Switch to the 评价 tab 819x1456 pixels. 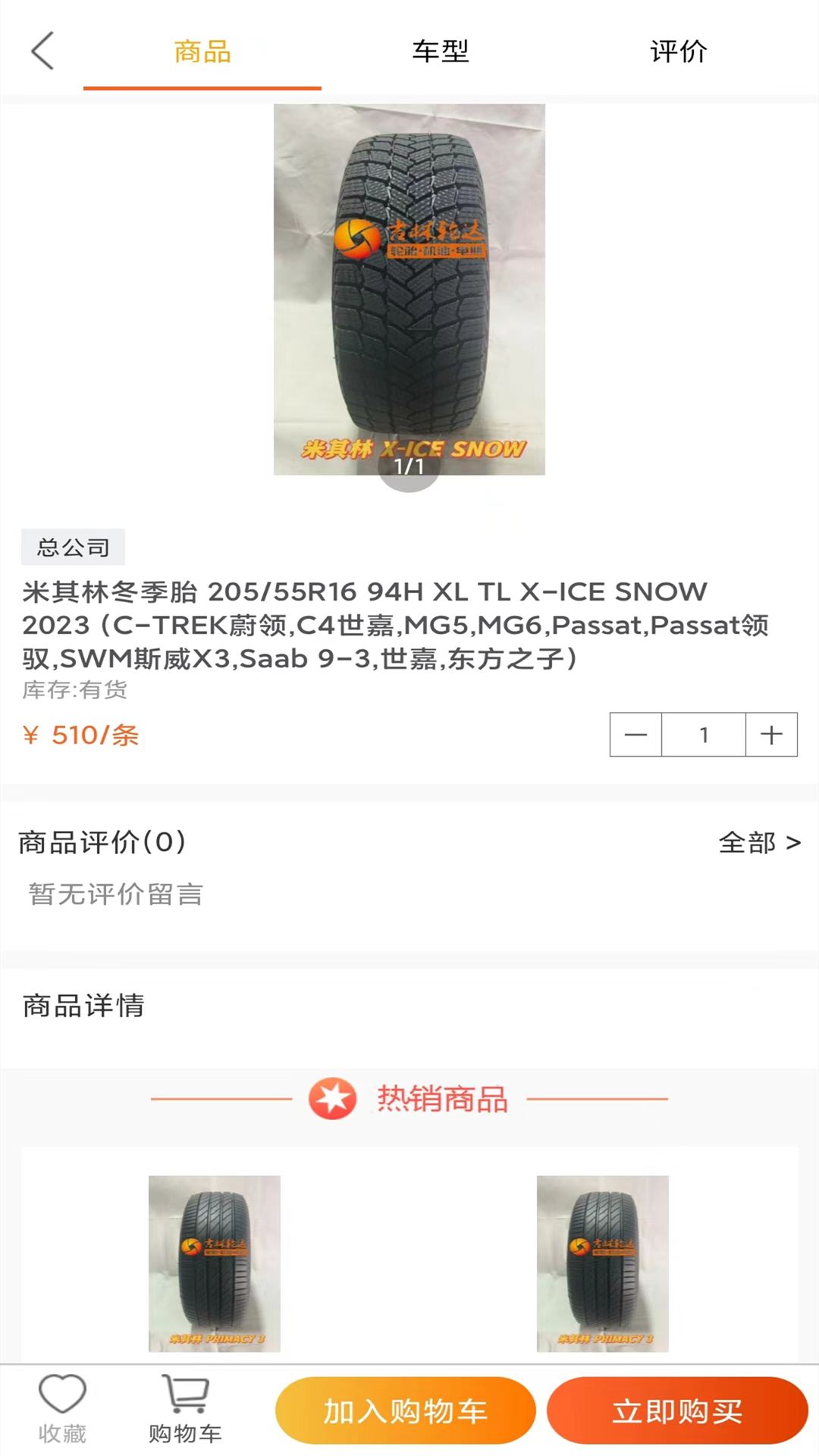679,52
